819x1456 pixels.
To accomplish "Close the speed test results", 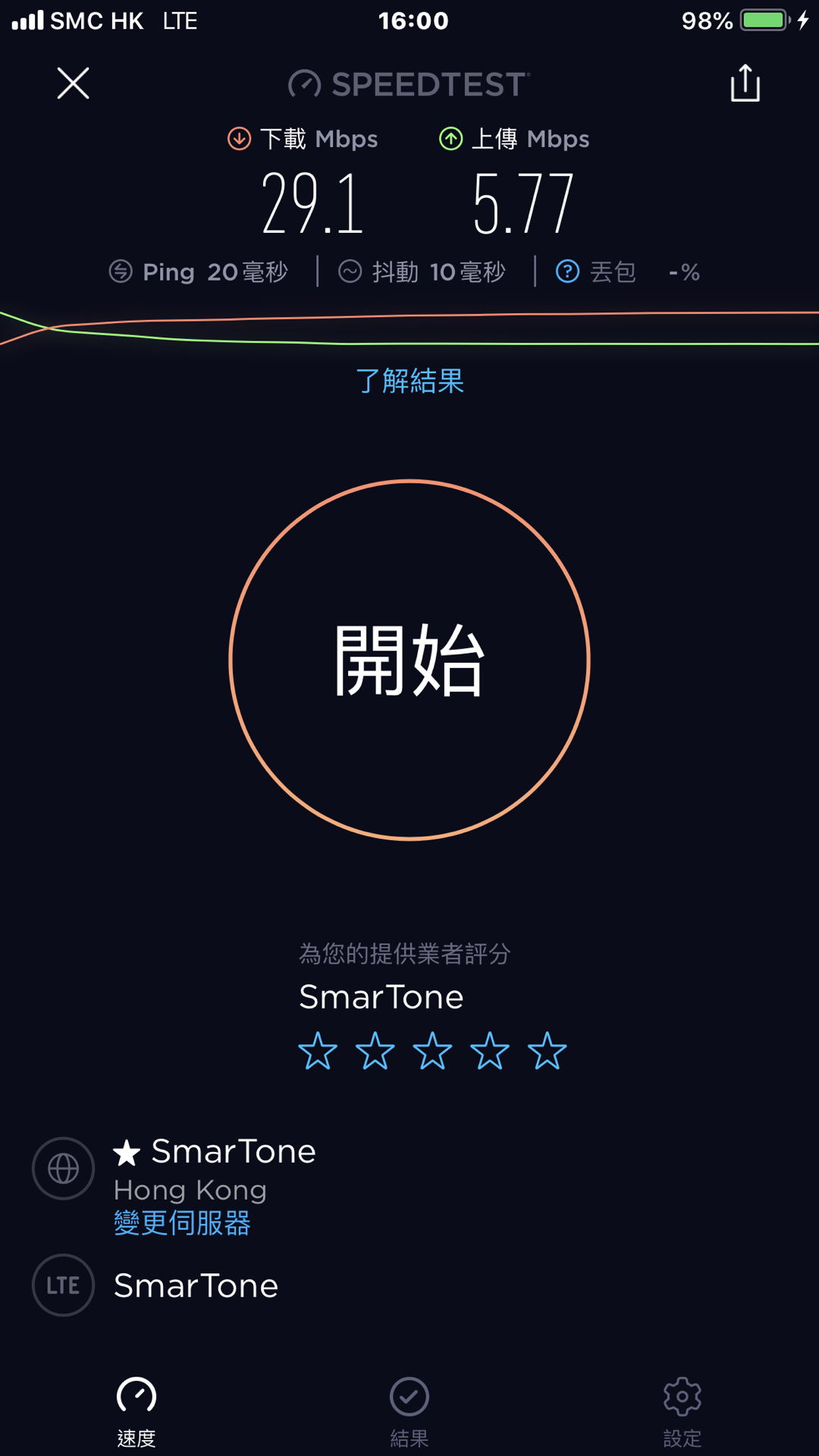I will (73, 83).
